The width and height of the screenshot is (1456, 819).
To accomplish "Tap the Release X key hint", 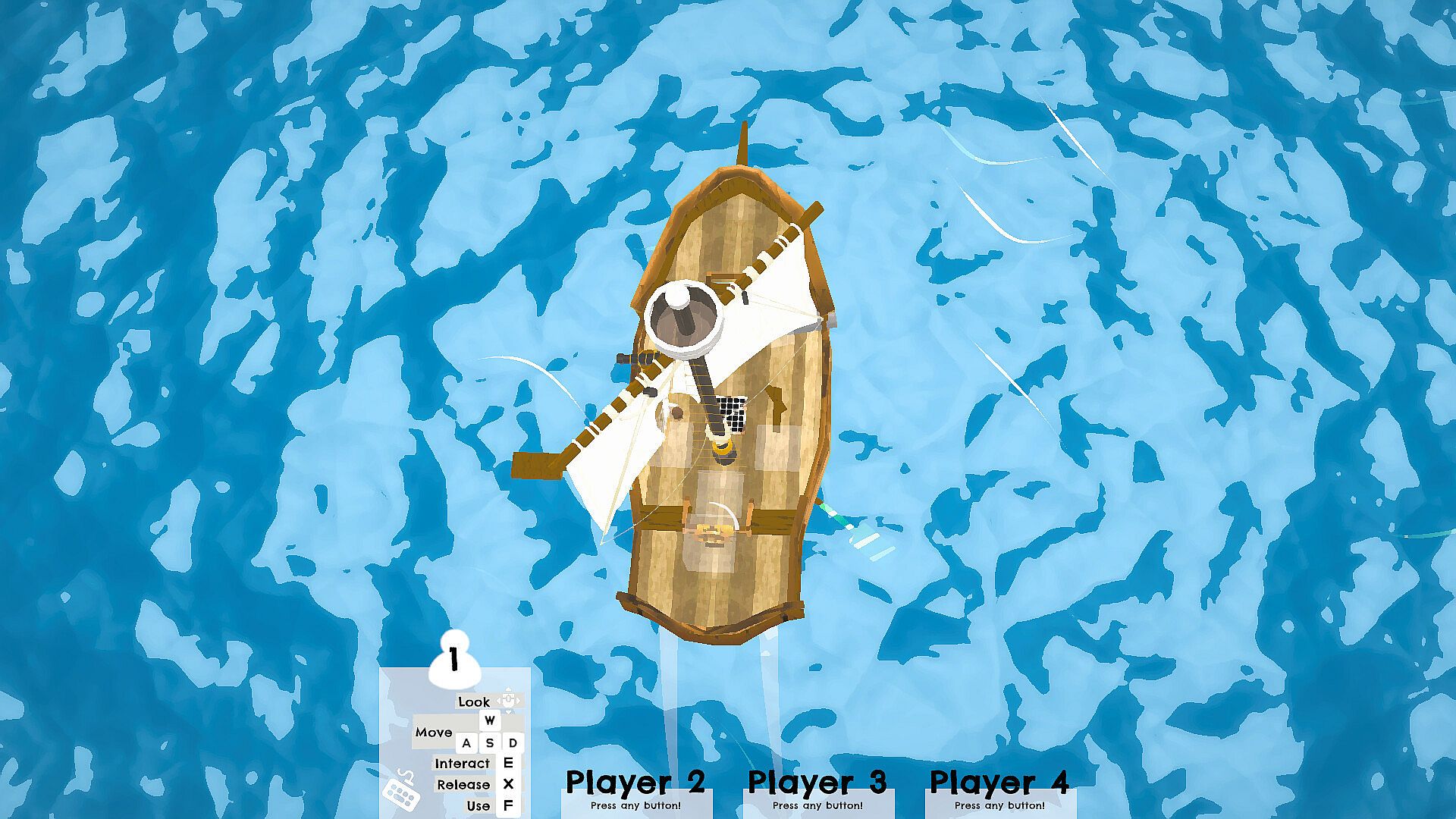I will click(507, 784).
